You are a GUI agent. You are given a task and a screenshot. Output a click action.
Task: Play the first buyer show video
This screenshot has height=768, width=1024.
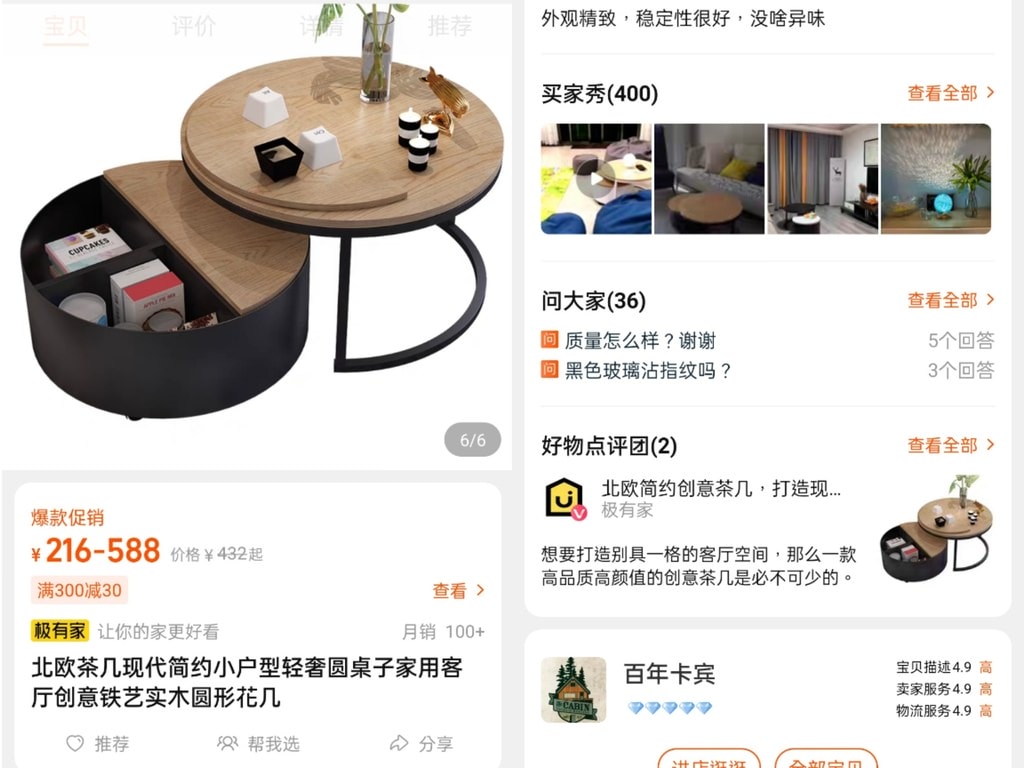(596, 179)
